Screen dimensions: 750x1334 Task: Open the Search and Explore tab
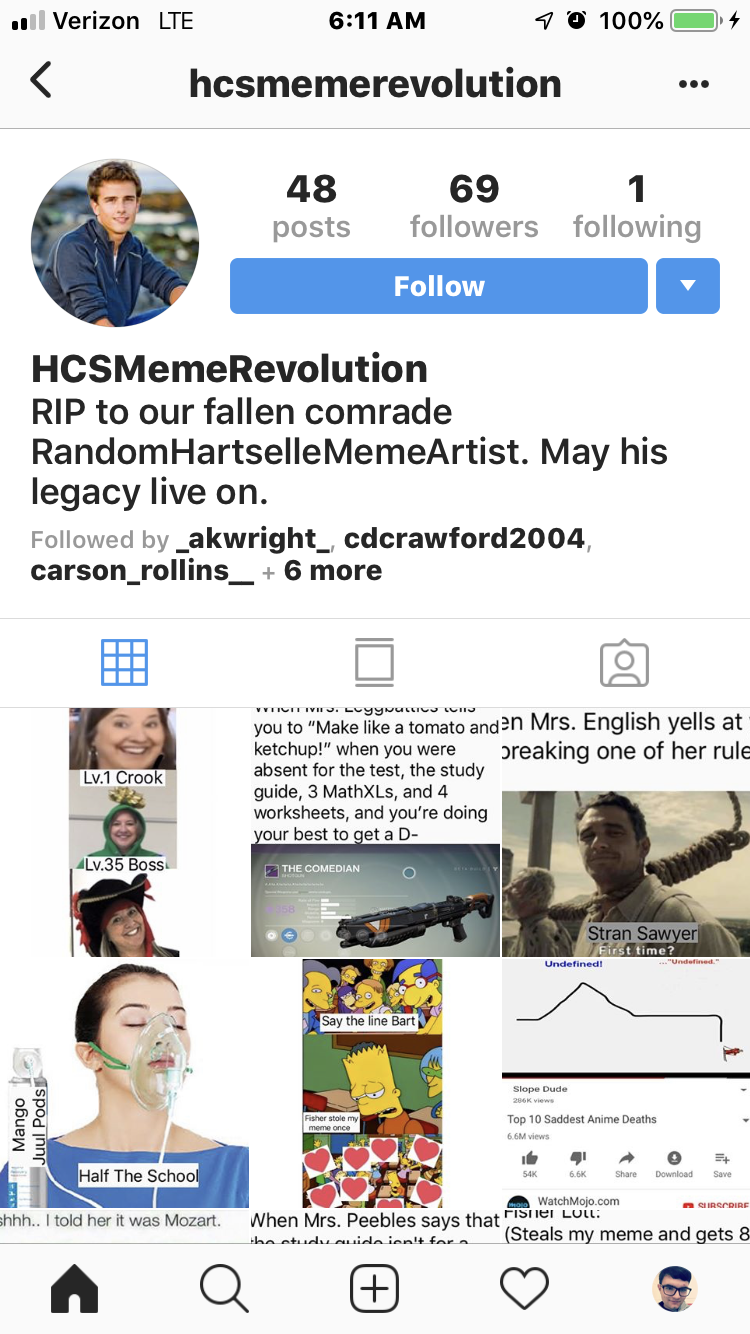[x=224, y=1288]
